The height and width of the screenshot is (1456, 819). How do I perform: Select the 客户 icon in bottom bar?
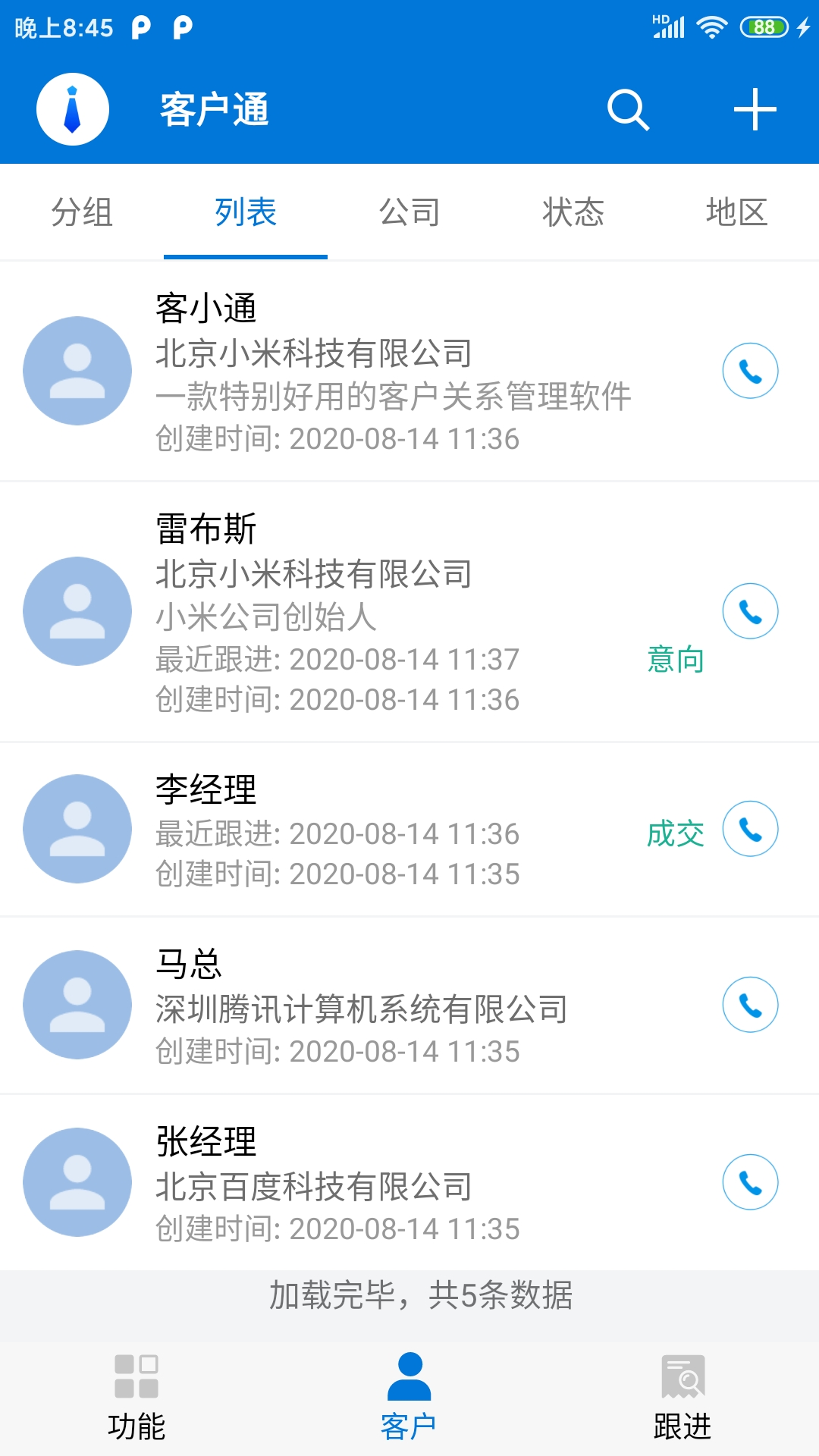coord(409,1395)
